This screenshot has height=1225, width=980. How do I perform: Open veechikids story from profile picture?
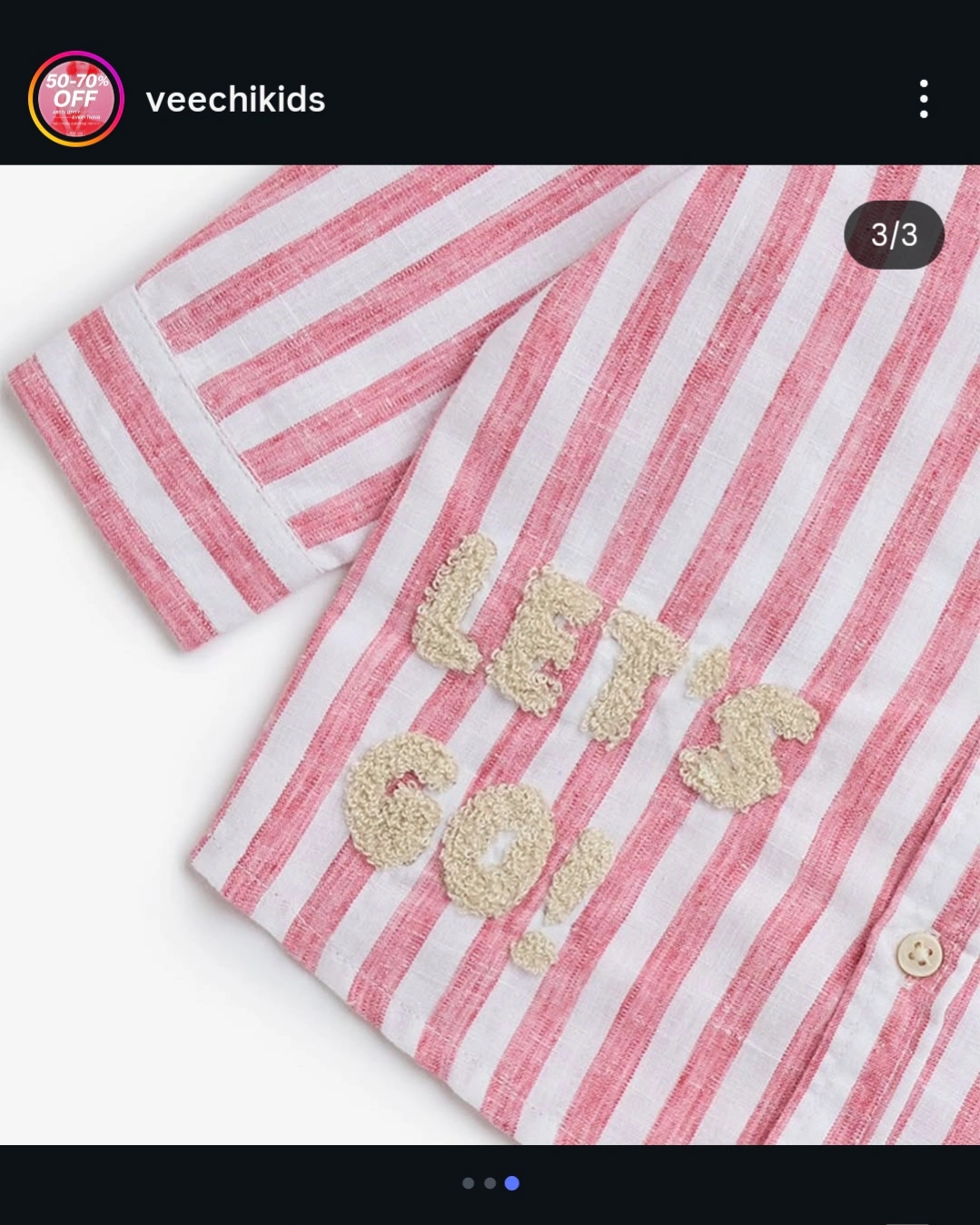click(x=76, y=99)
